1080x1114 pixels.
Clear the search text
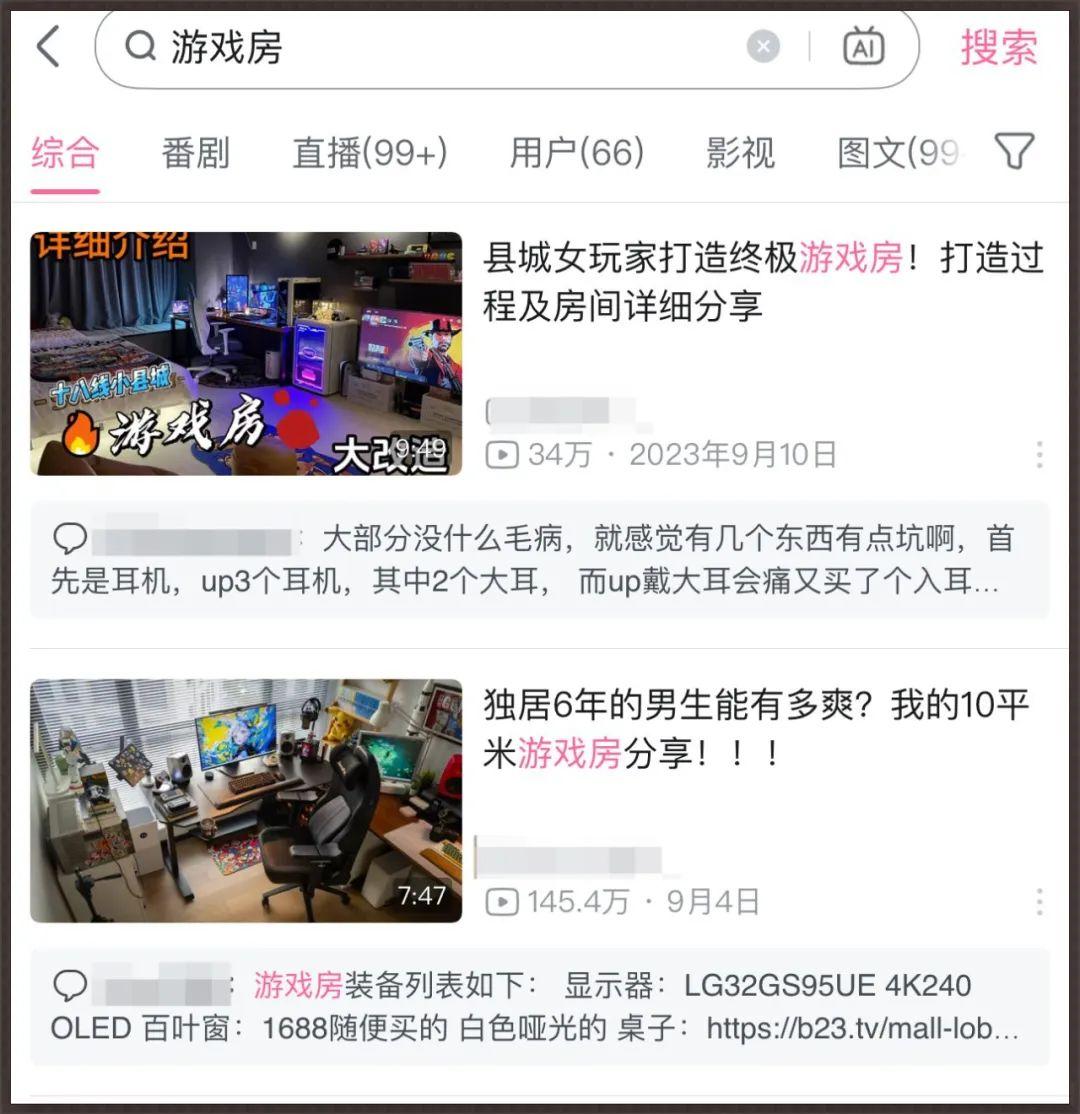[x=763, y=46]
